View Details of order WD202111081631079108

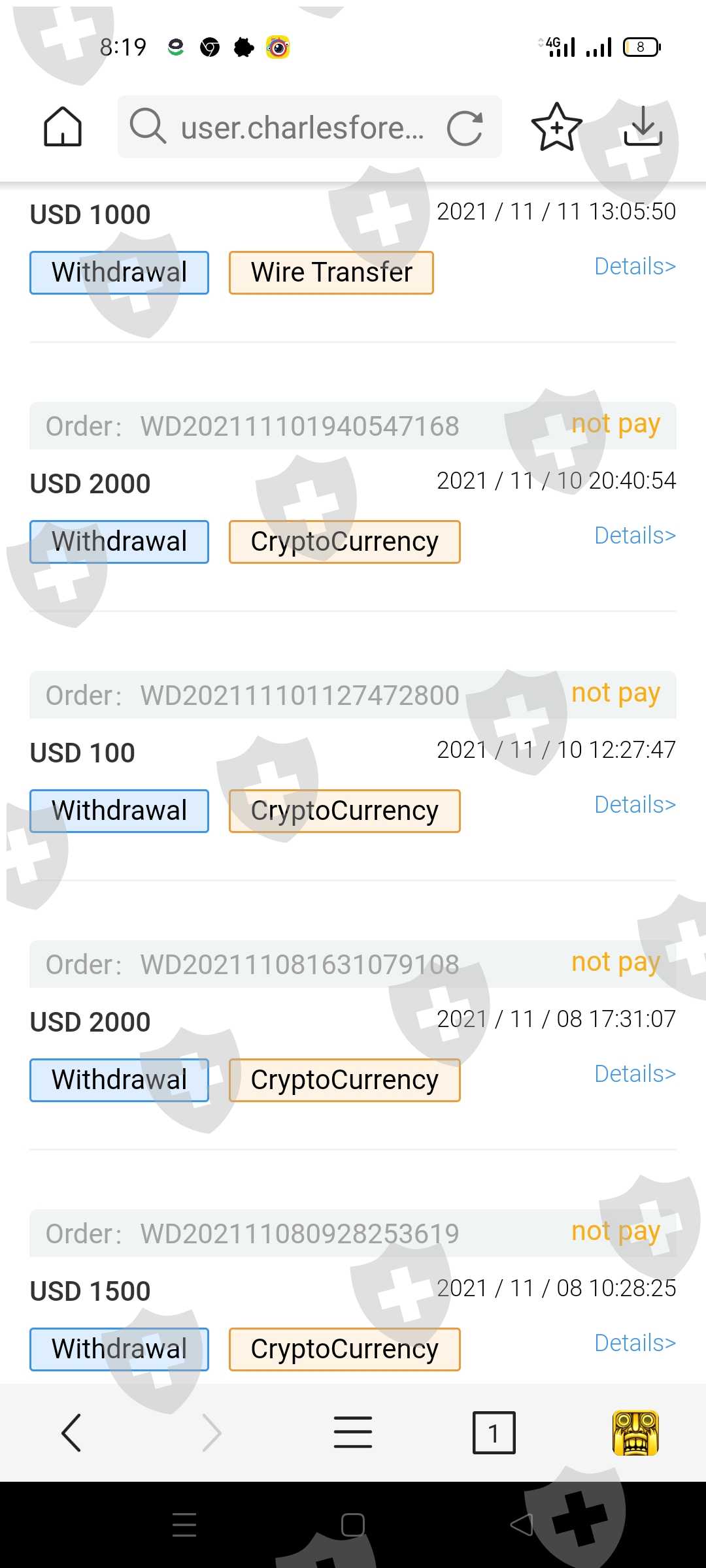click(x=634, y=1074)
